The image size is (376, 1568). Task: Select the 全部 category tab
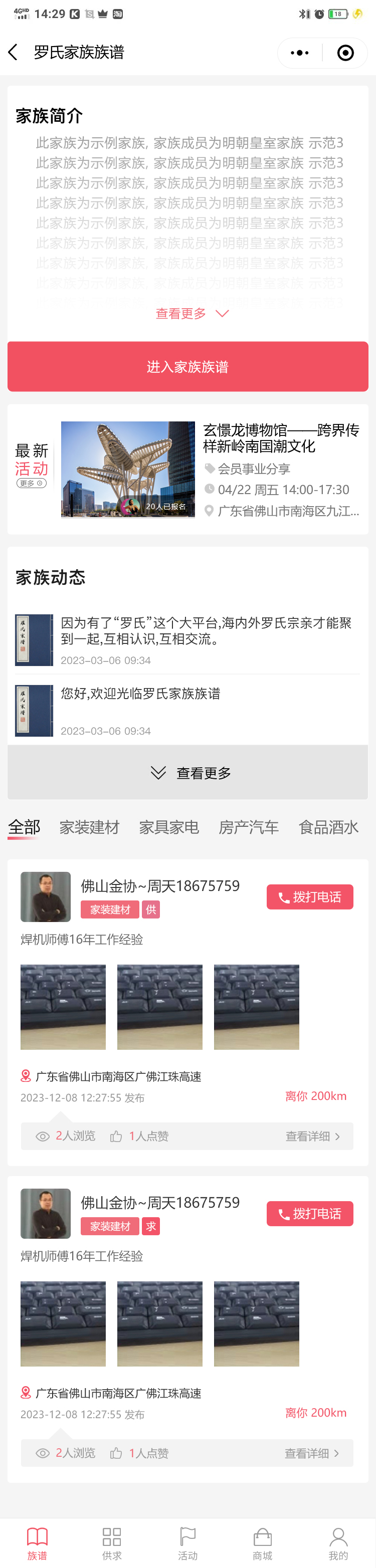pyautogui.click(x=24, y=827)
